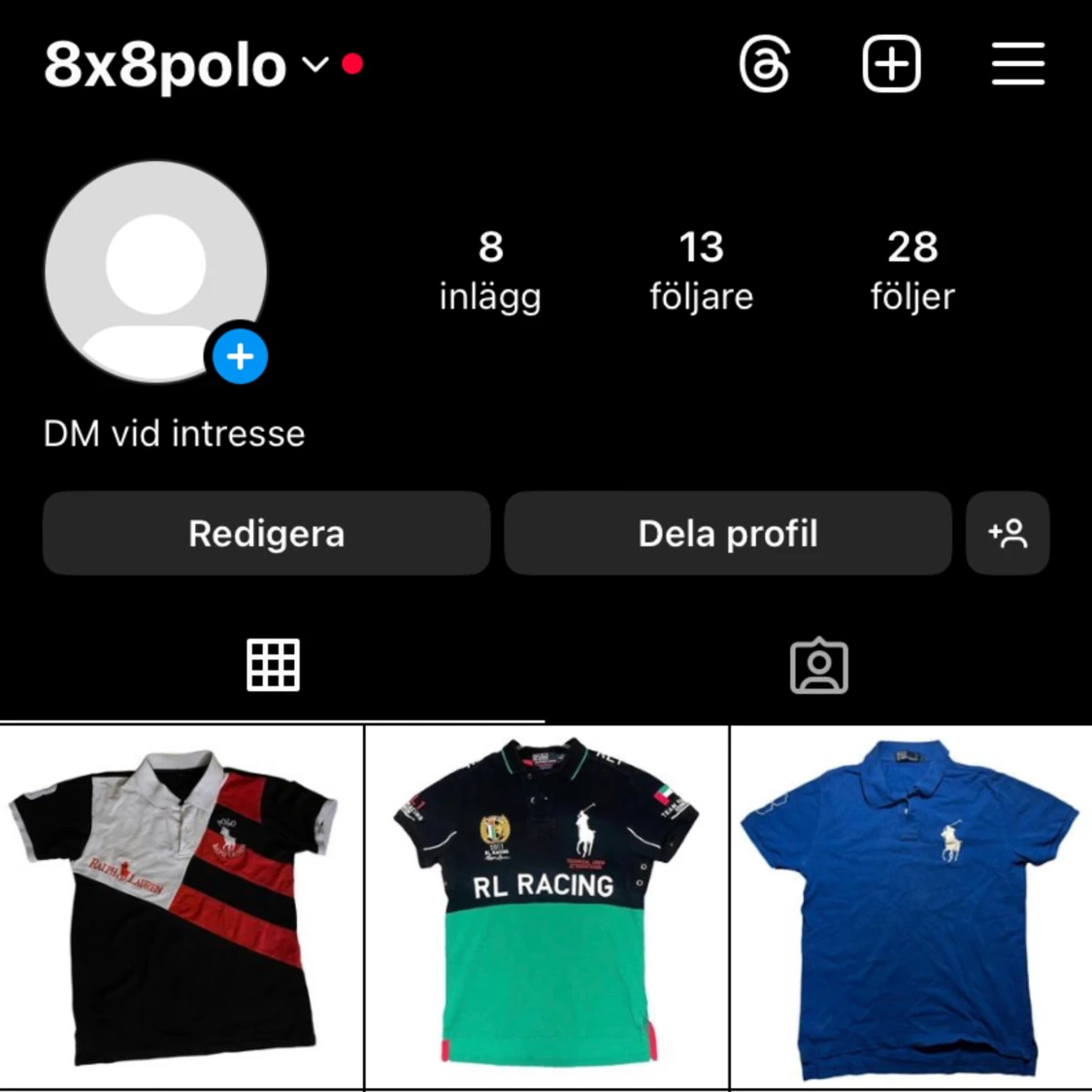Open the RL Racing polo post
The height and width of the screenshot is (1092, 1092).
point(546,908)
